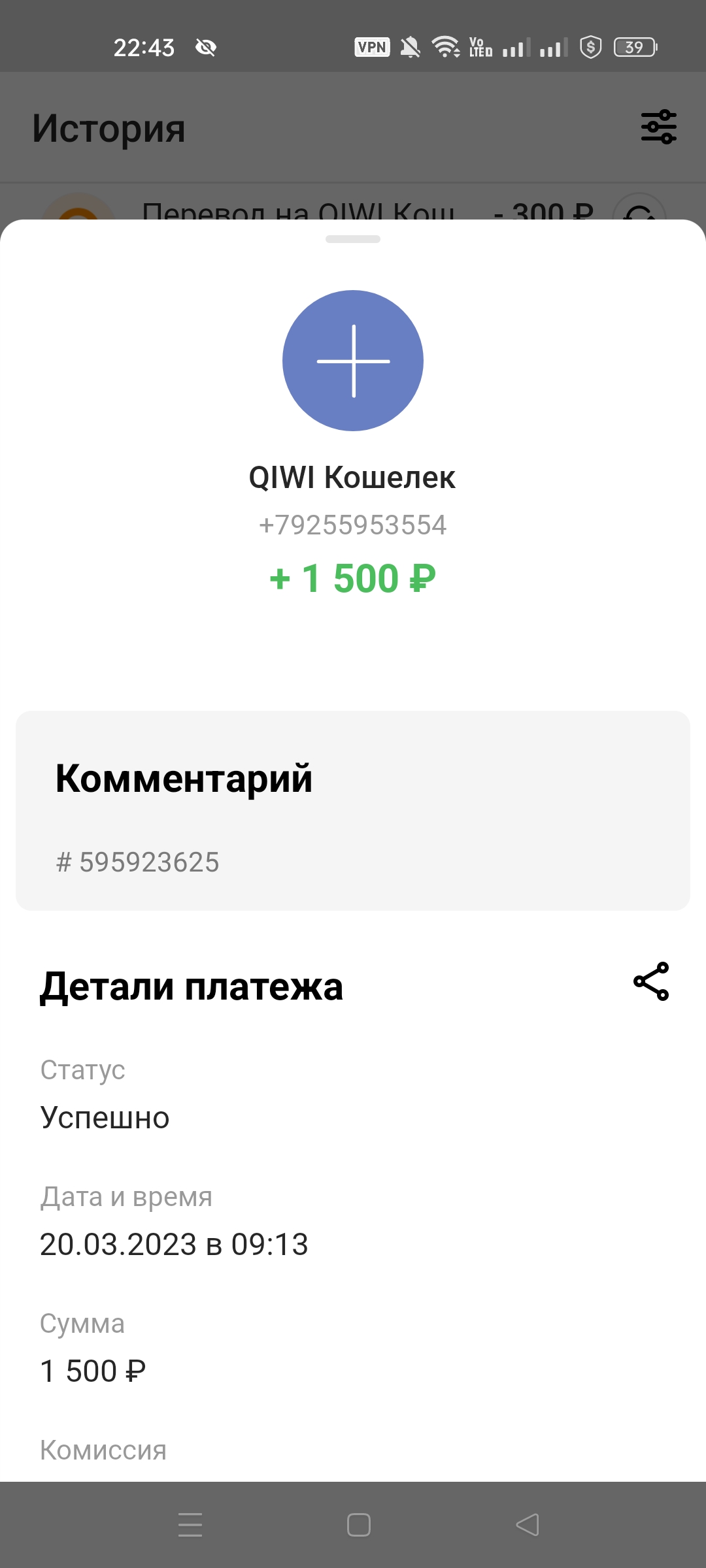Open the history filter settings icon
This screenshot has height=1568, width=706.
click(658, 127)
